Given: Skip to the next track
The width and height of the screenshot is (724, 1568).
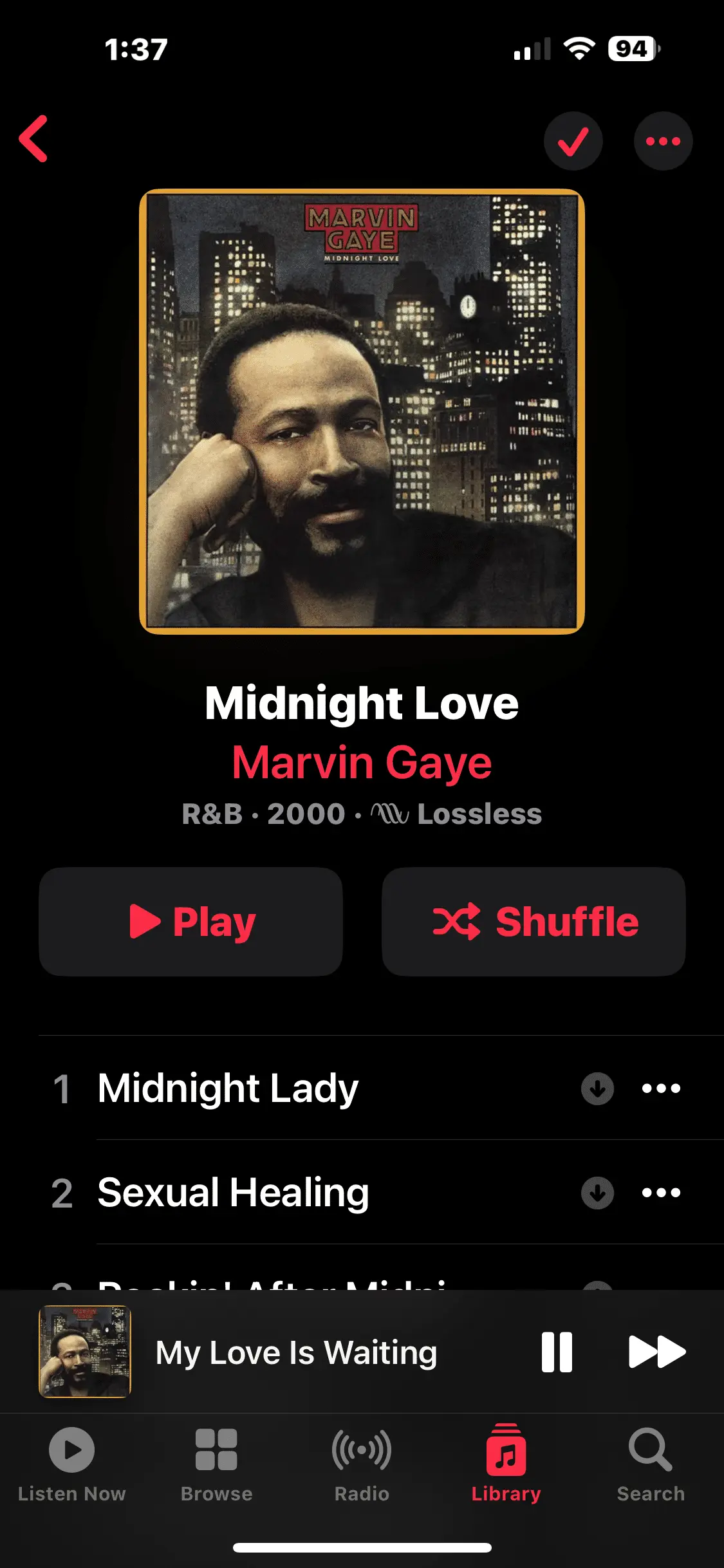Looking at the screenshot, I should coord(656,1352).
